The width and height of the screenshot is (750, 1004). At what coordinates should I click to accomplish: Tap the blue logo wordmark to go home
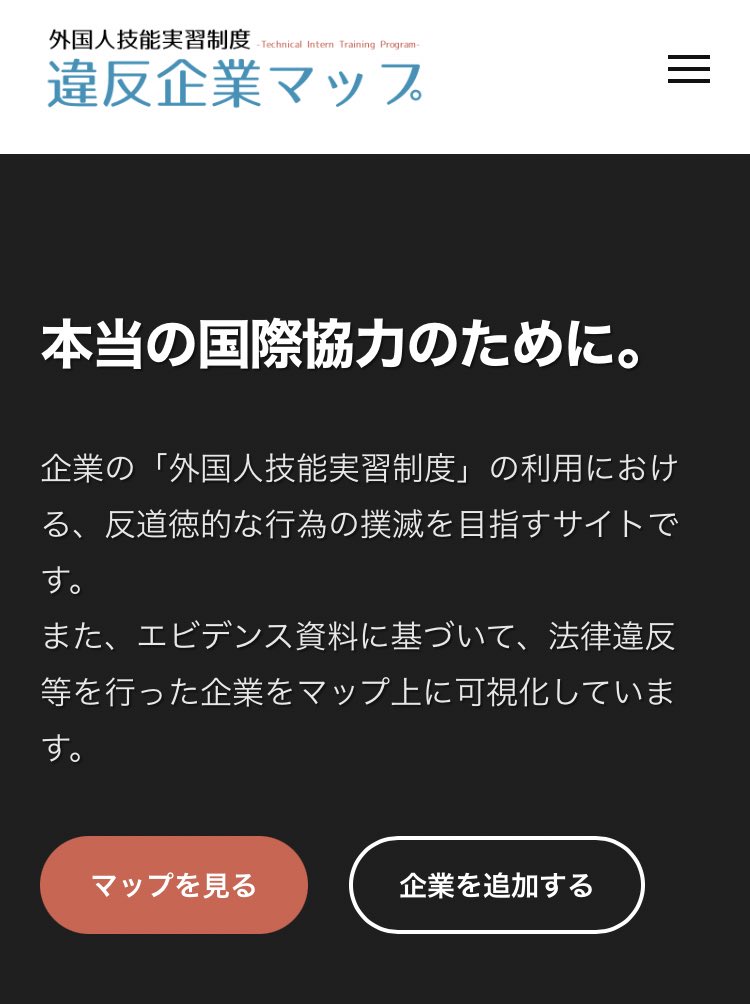(x=232, y=85)
